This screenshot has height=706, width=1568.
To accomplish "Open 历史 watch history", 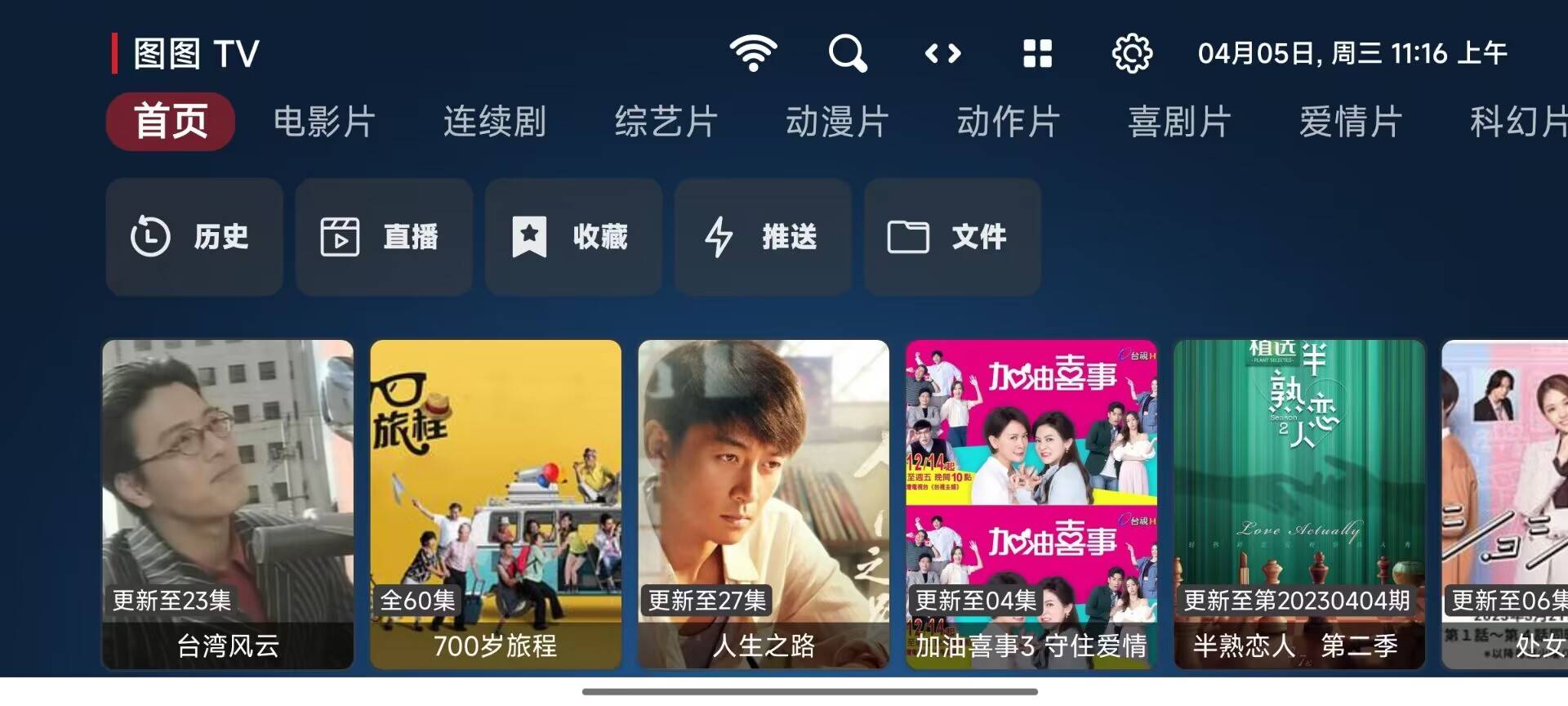I will (194, 237).
